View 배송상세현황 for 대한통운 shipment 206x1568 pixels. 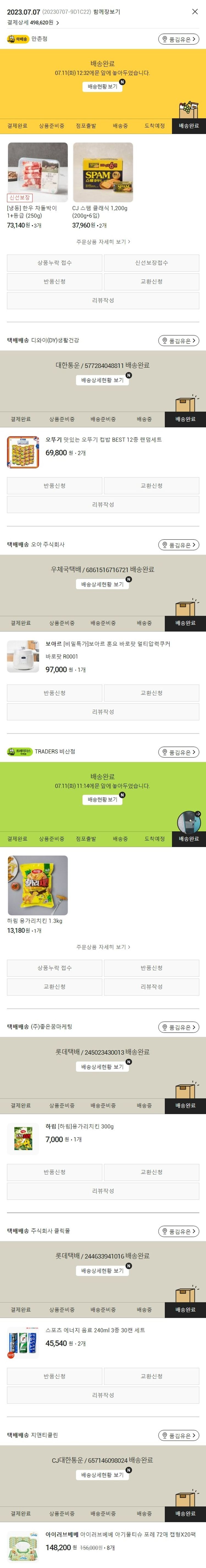click(x=102, y=380)
